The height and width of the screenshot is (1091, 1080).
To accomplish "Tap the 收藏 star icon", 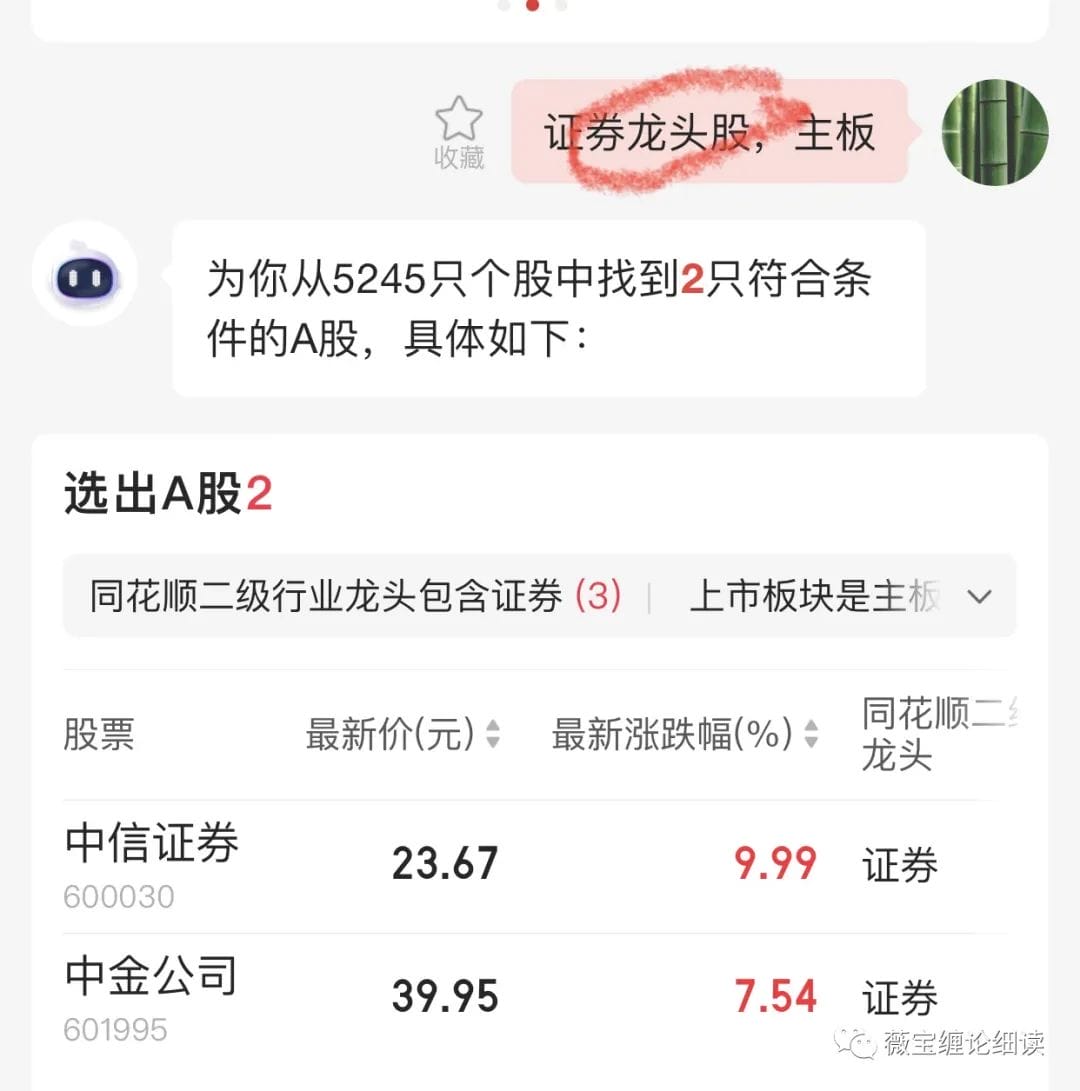I will 459,121.
